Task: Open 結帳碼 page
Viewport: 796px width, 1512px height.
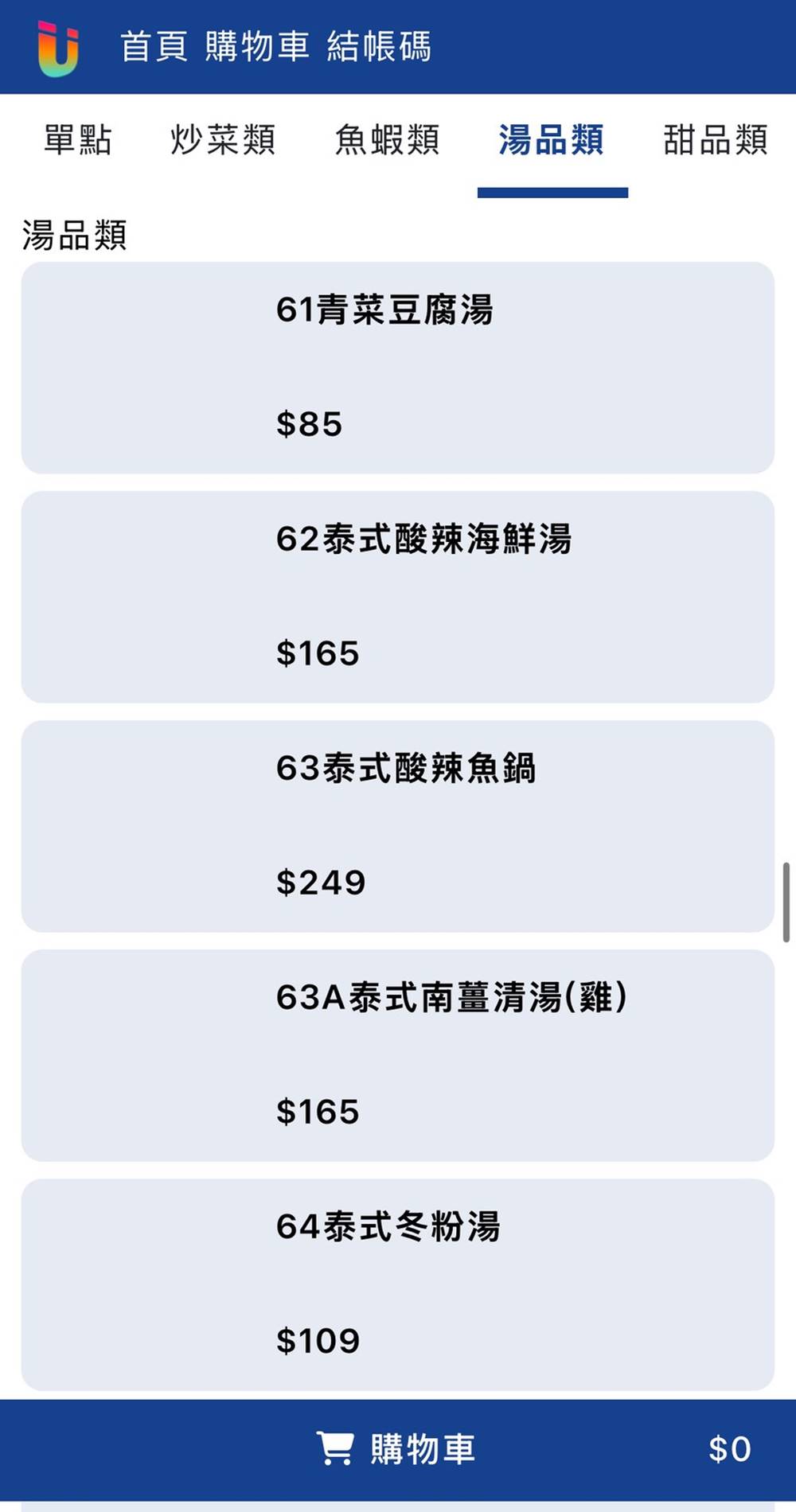Action: click(x=379, y=47)
